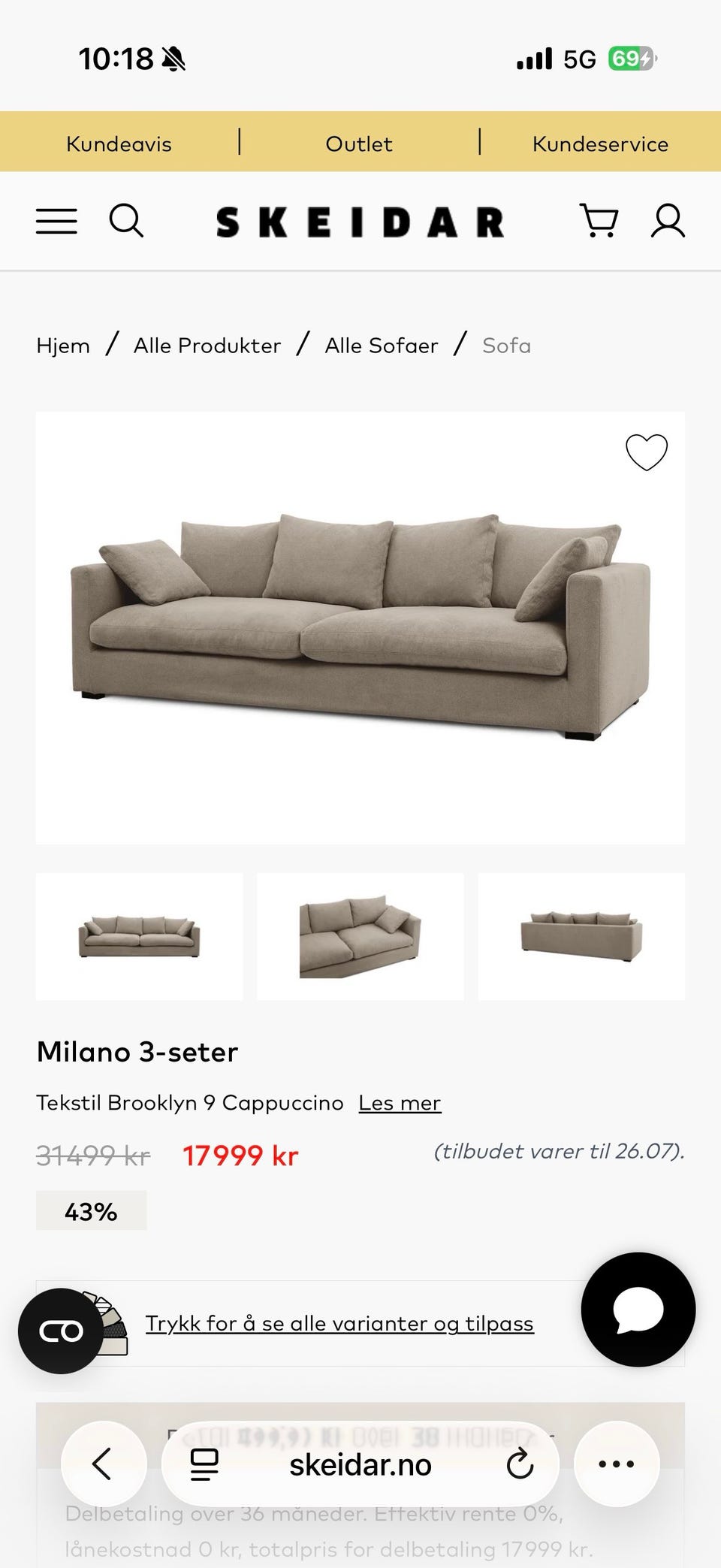Open Kundeservice
Image resolution: width=721 pixels, height=1568 pixels.
click(x=600, y=144)
